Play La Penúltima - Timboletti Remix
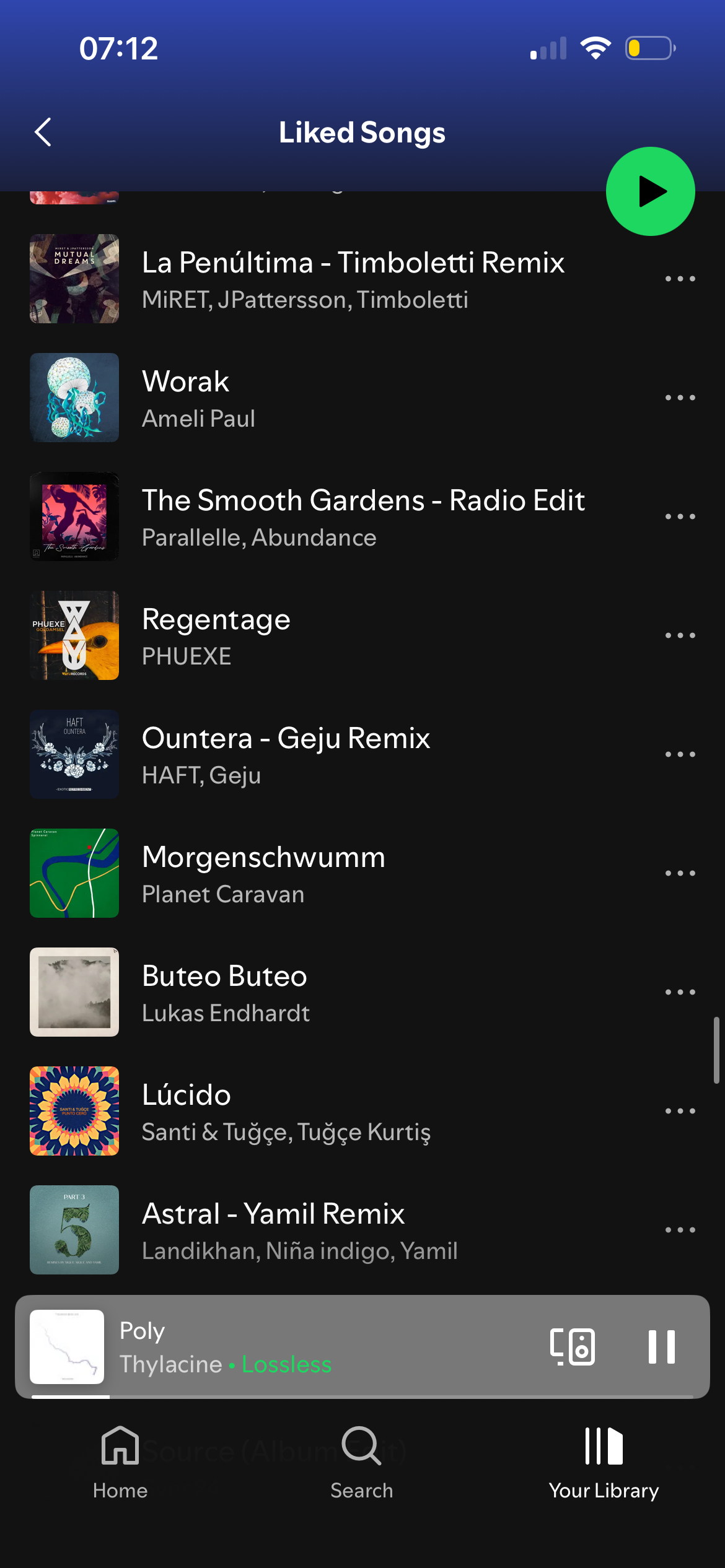Screen dimensions: 725x1568 (353, 279)
